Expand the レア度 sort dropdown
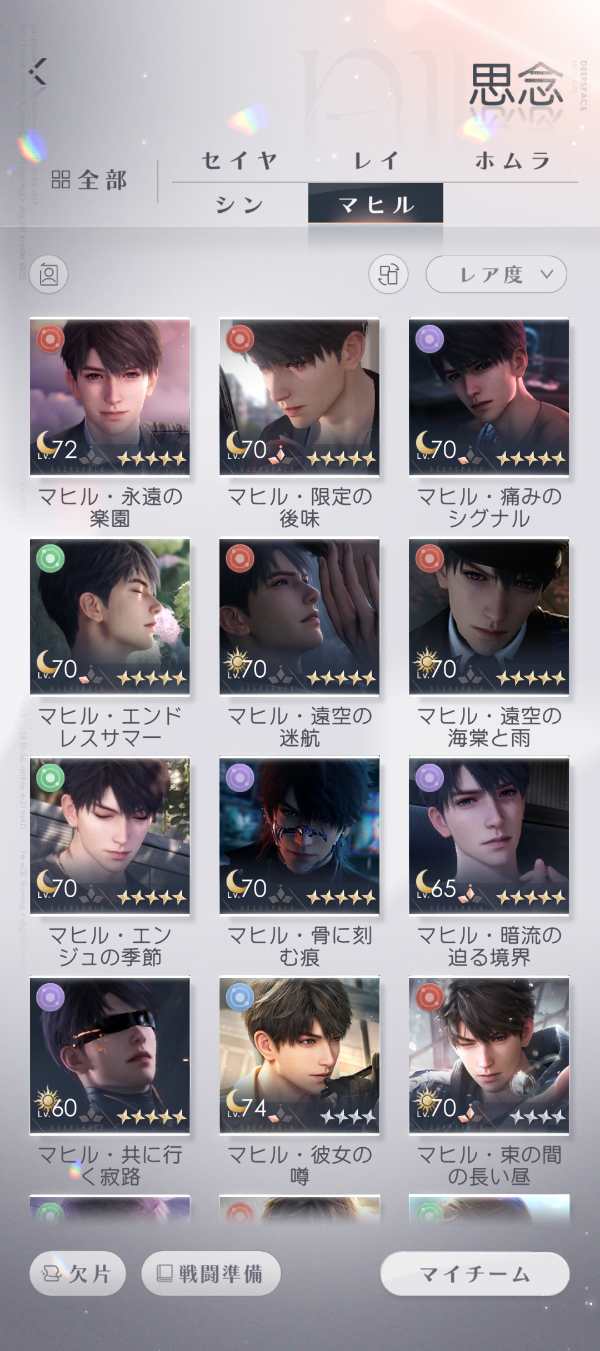This screenshot has height=1351, width=600. point(496,274)
